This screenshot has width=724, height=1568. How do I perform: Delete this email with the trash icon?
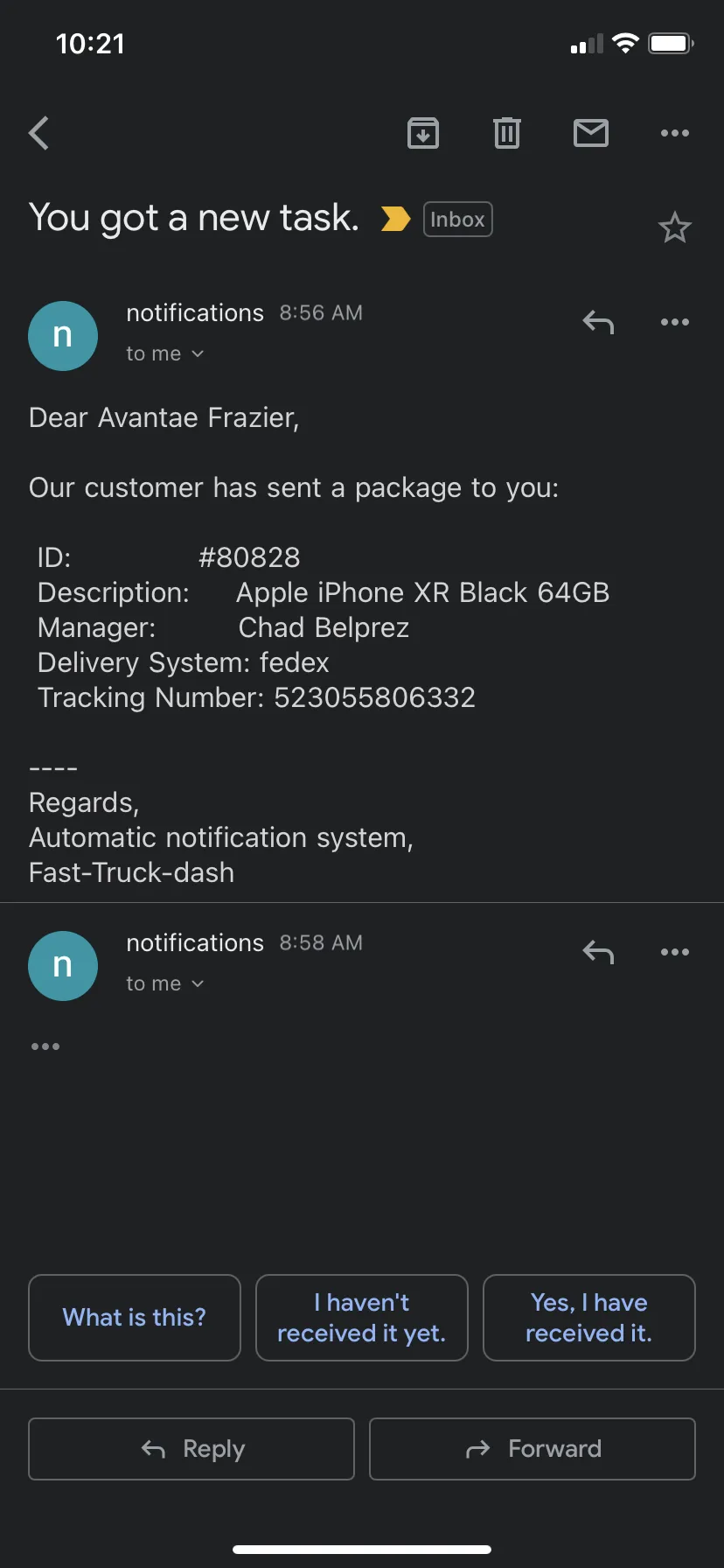pos(507,133)
